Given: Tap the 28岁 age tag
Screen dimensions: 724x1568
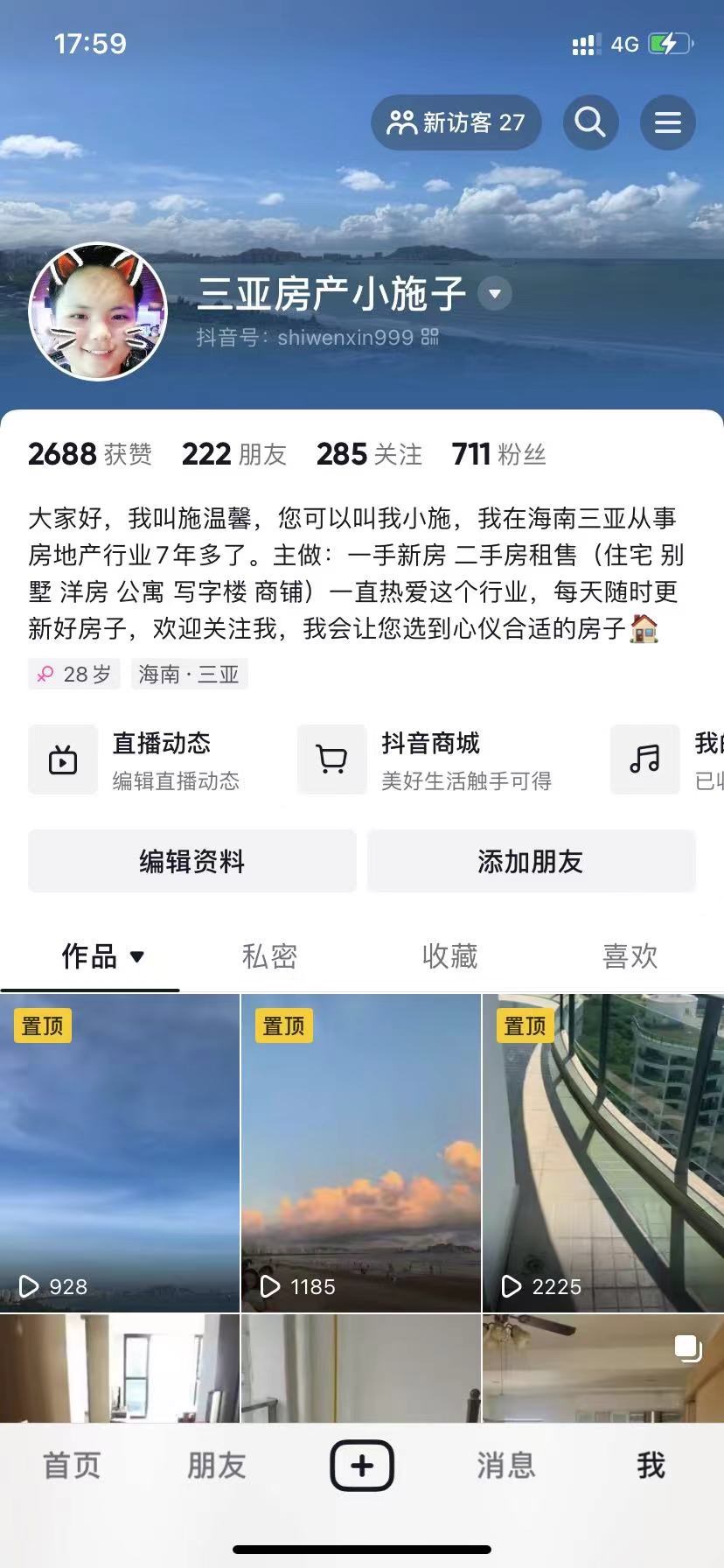Looking at the screenshot, I should click(73, 674).
